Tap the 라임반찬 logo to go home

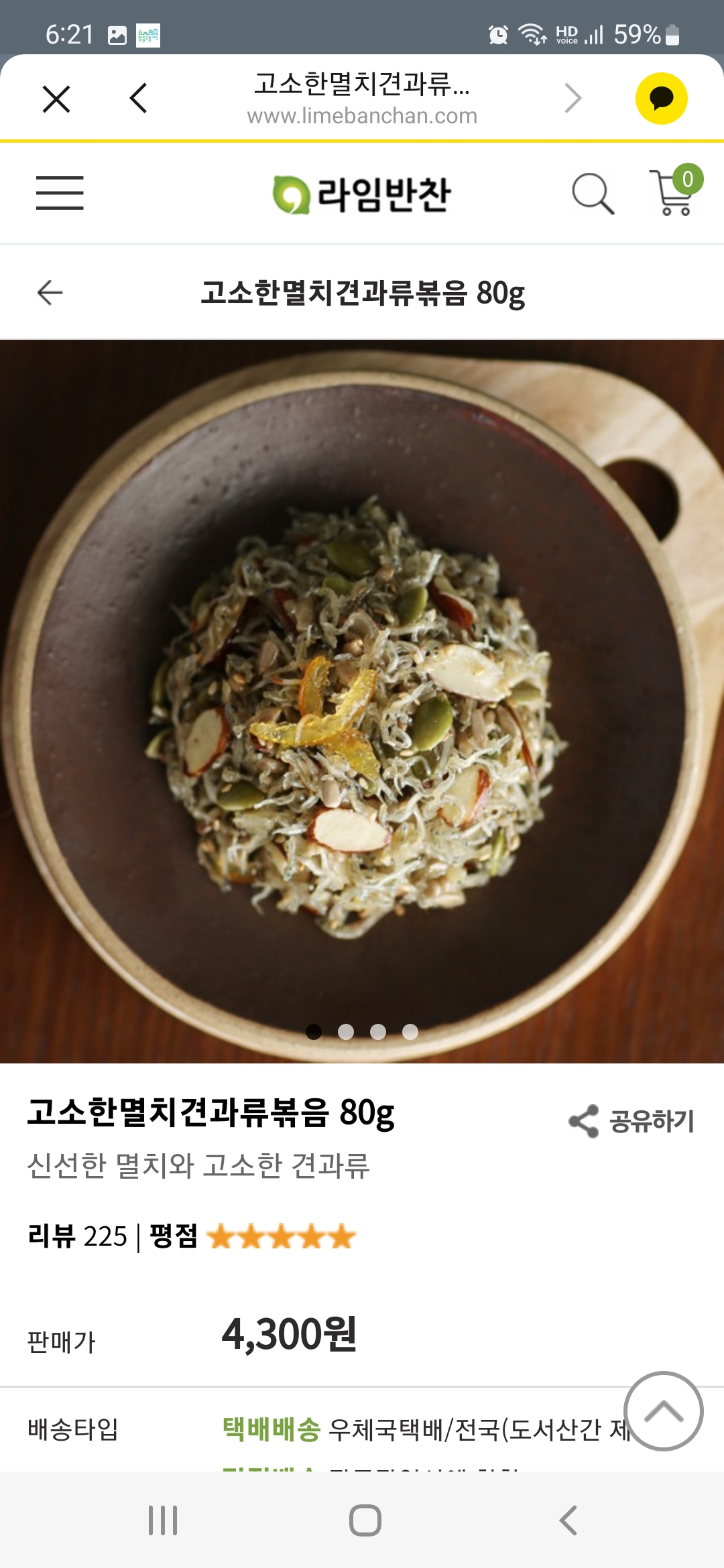pos(362,194)
